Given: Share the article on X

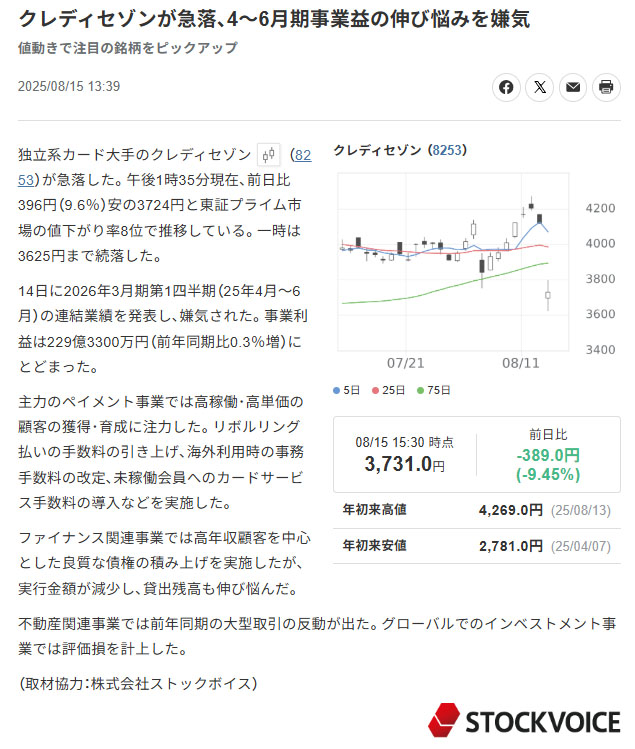Looking at the screenshot, I should point(540,87).
